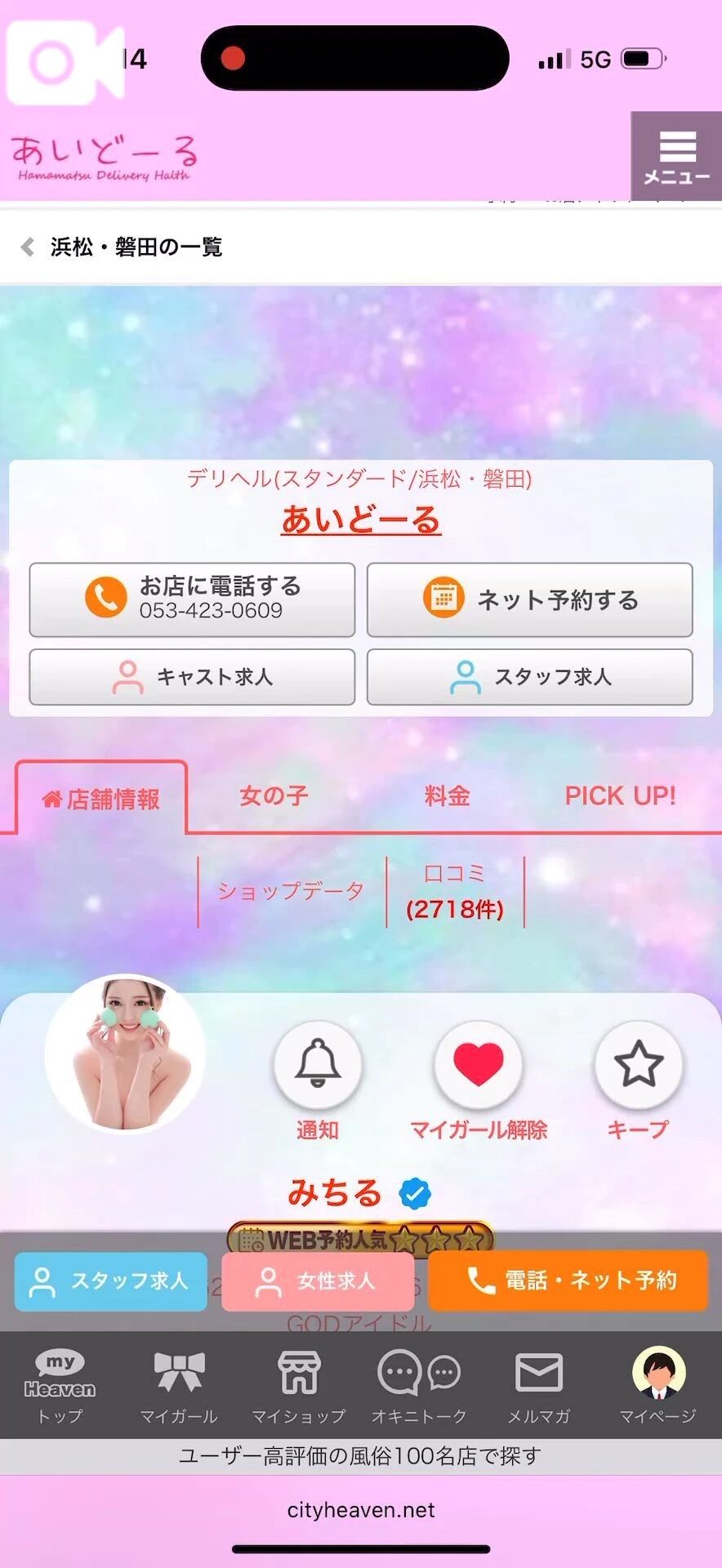Toggle 通知 notifications with the bell
722x1568 pixels.
point(318,1064)
